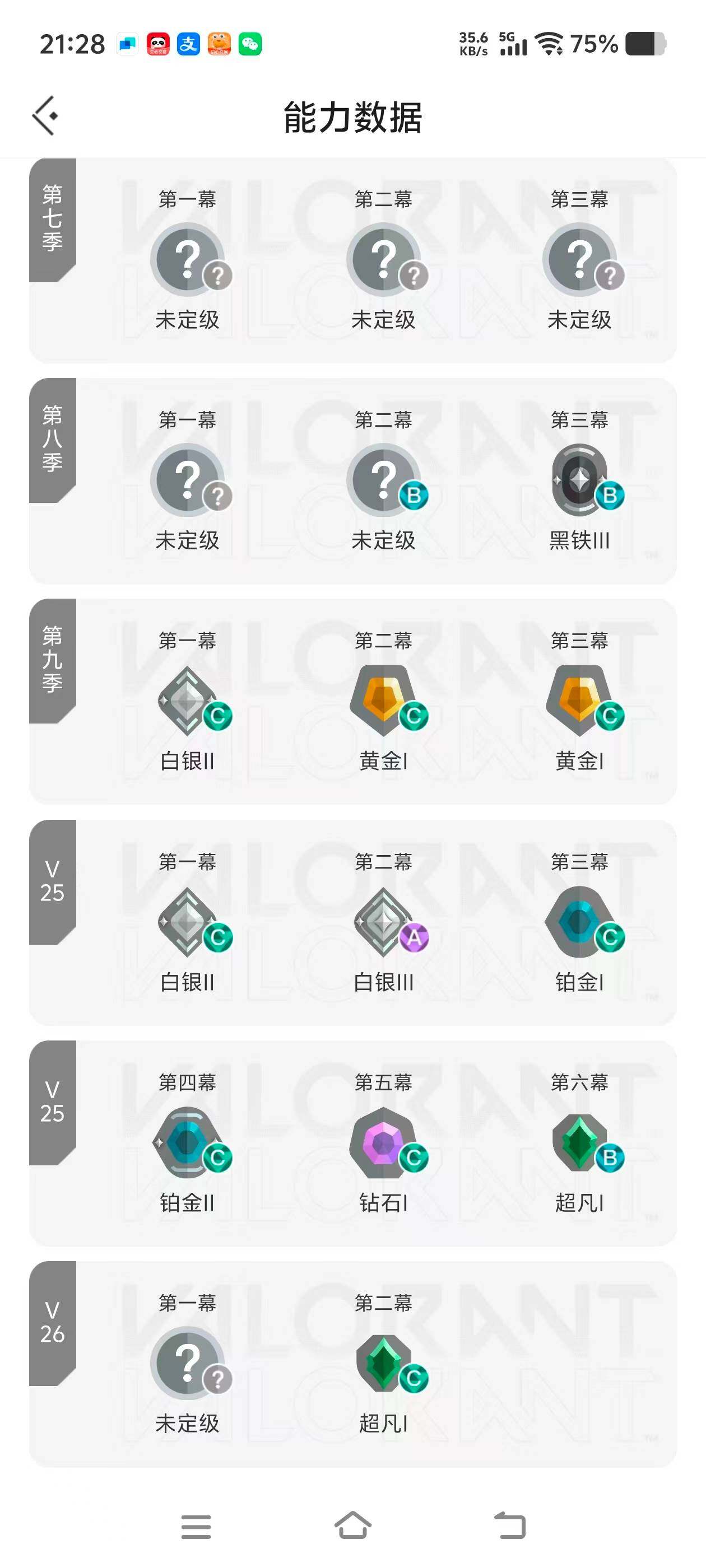Image resolution: width=706 pixels, height=1568 pixels.
Task: Tap the WeChat icon in the status bar
Action: [x=252, y=44]
